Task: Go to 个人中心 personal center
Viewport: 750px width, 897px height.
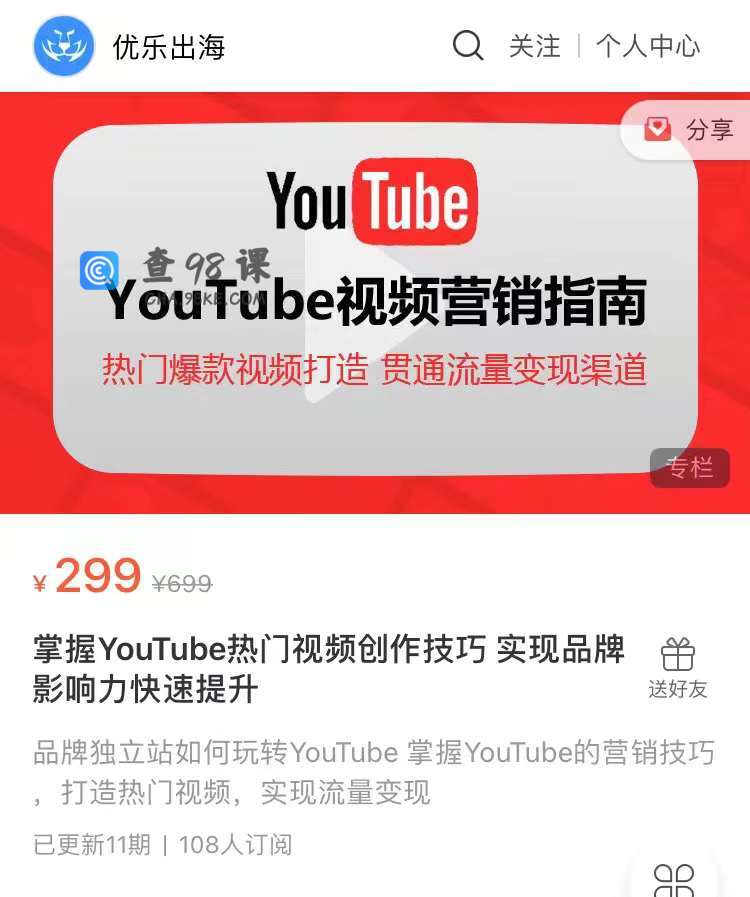Action: coord(648,46)
